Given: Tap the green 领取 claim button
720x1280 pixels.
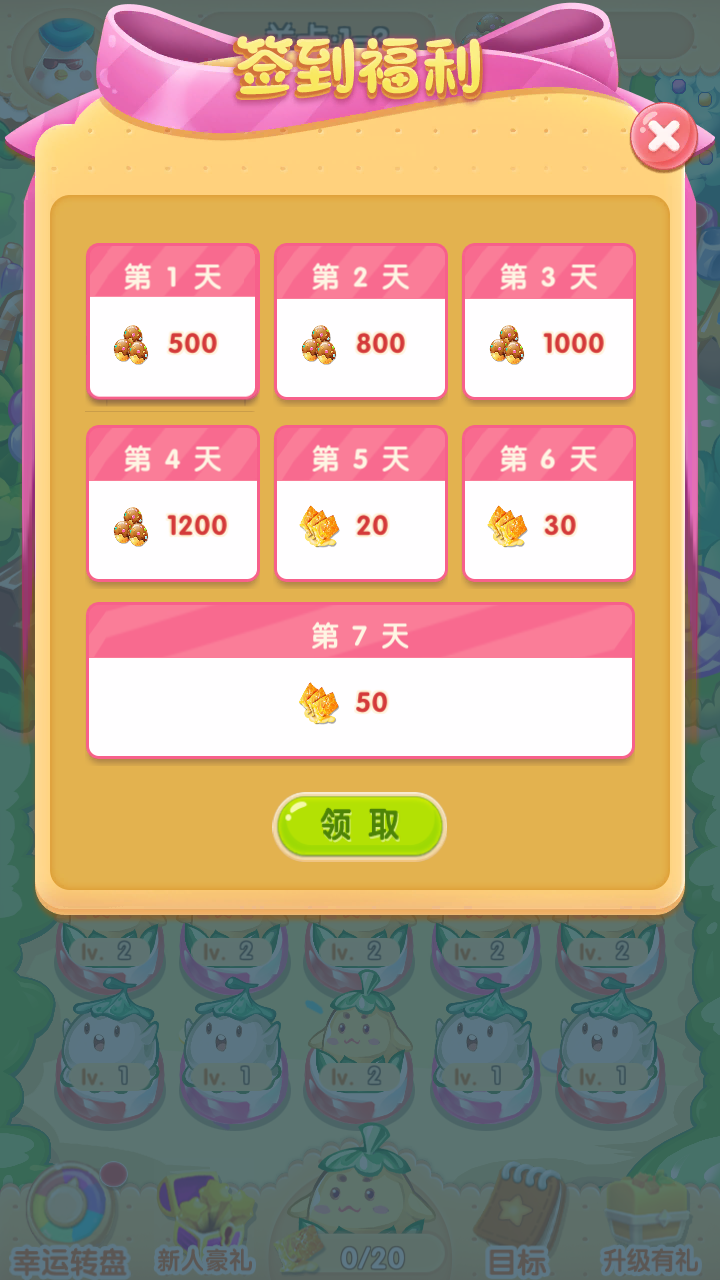Looking at the screenshot, I should (x=360, y=826).
